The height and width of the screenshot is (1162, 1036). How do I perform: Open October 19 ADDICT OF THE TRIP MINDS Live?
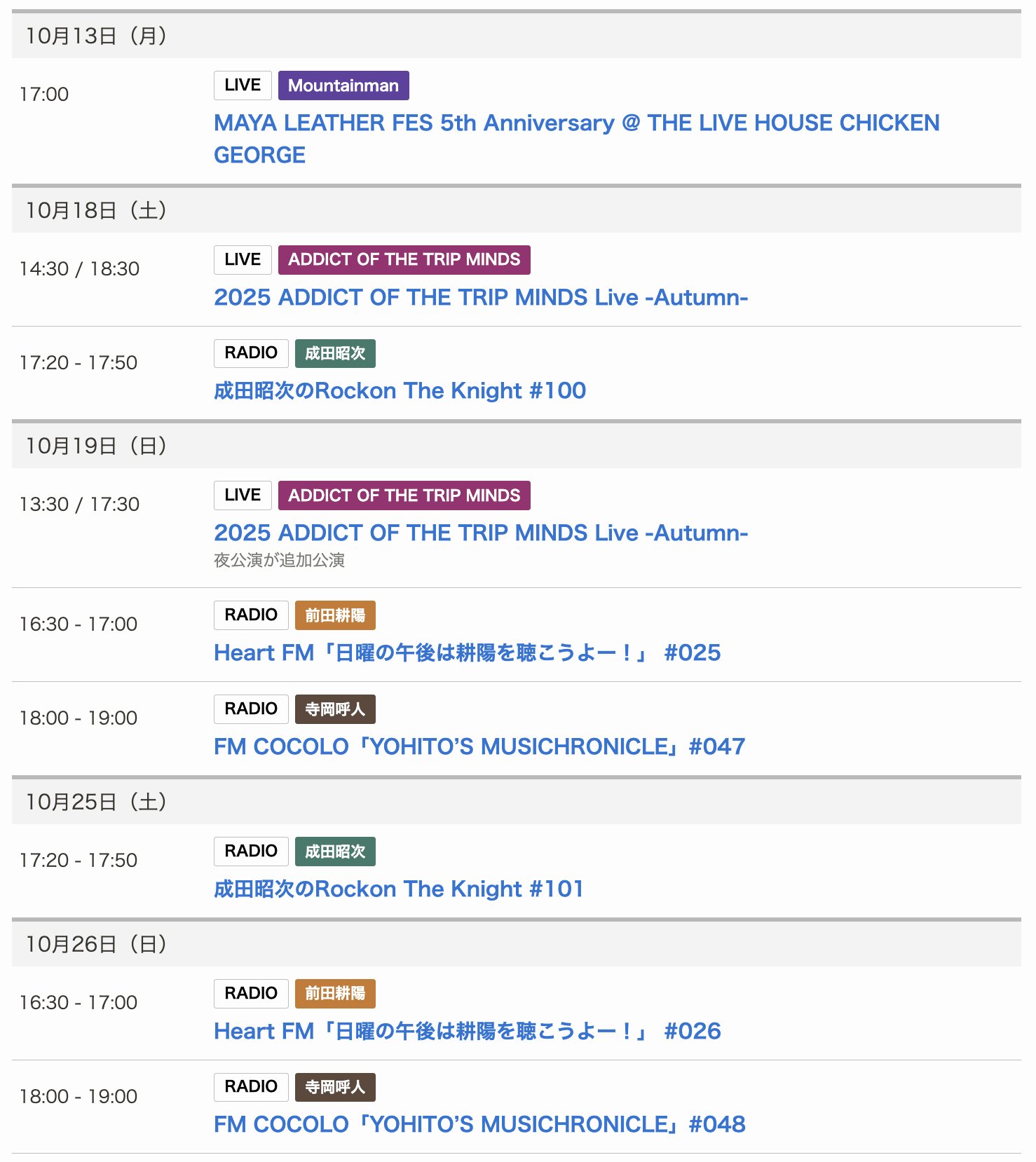(x=481, y=533)
